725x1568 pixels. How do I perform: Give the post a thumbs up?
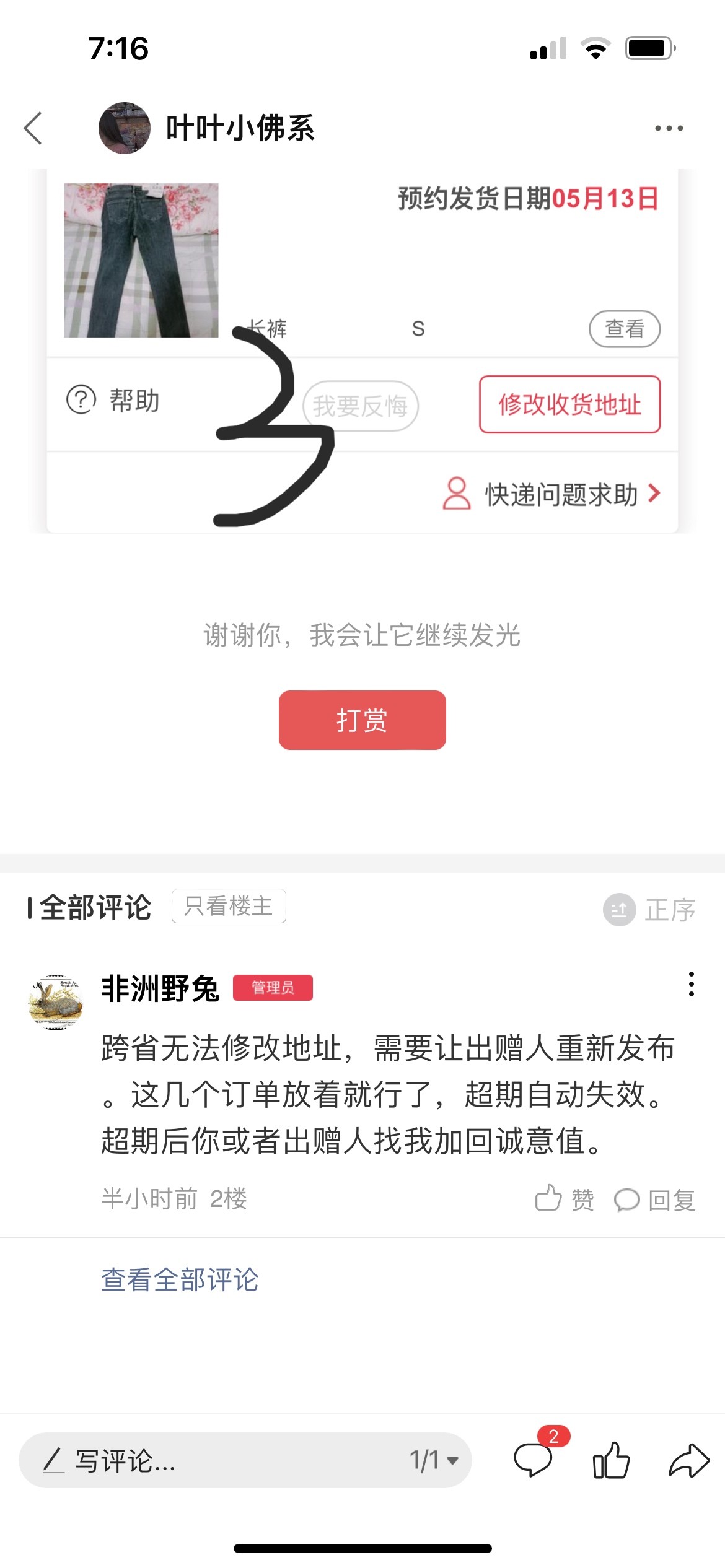611,1460
